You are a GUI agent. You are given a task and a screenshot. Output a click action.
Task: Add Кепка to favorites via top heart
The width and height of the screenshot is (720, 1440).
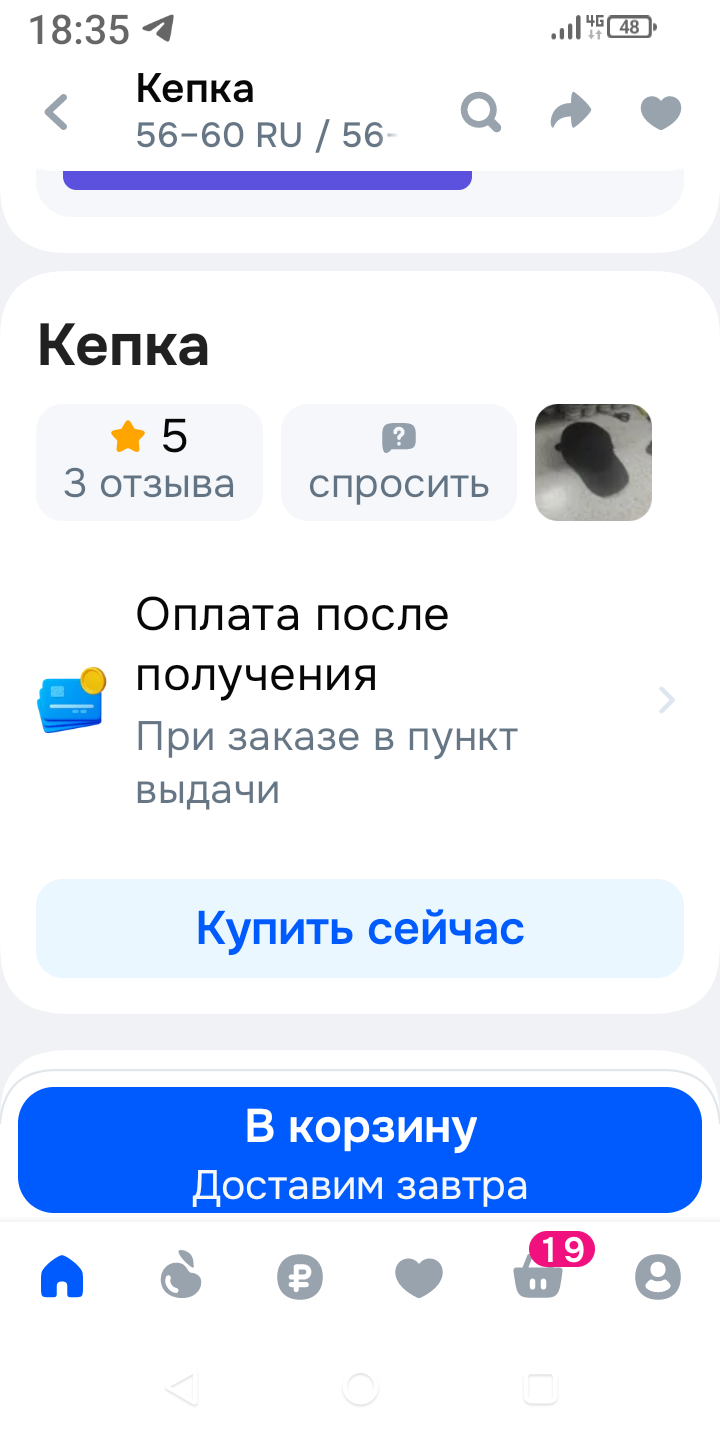(660, 113)
